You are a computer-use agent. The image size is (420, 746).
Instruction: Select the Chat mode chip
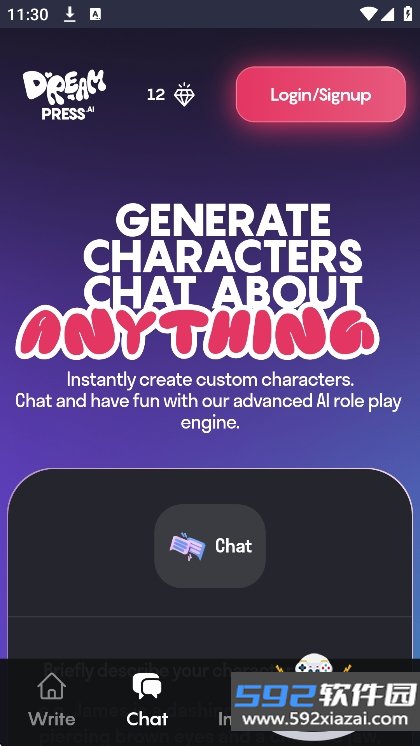(x=210, y=546)
